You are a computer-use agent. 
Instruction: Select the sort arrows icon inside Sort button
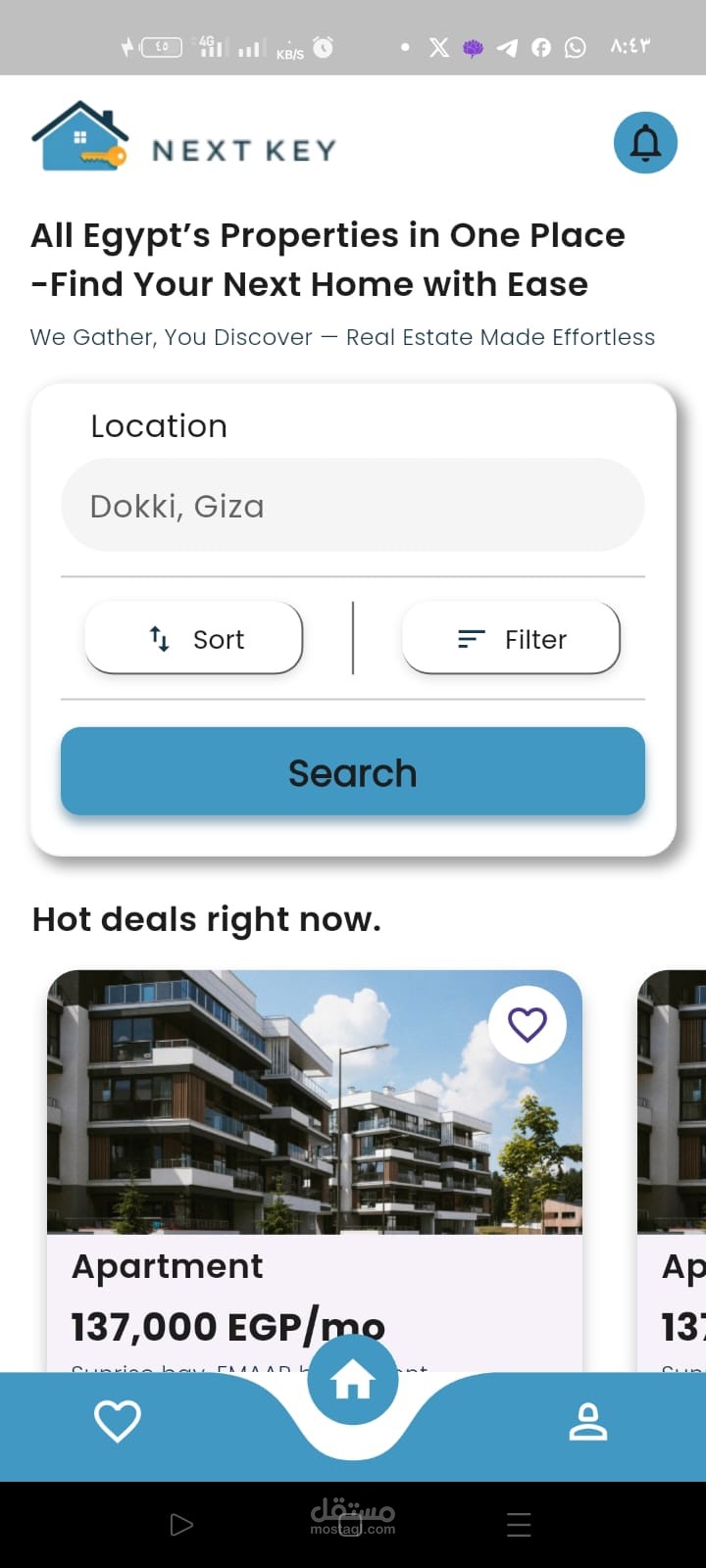(x=160, y=638)
